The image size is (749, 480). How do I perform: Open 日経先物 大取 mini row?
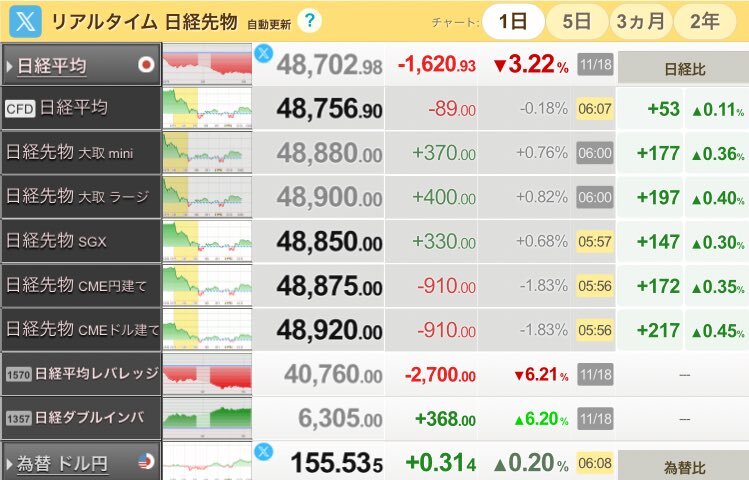(80, 153)
